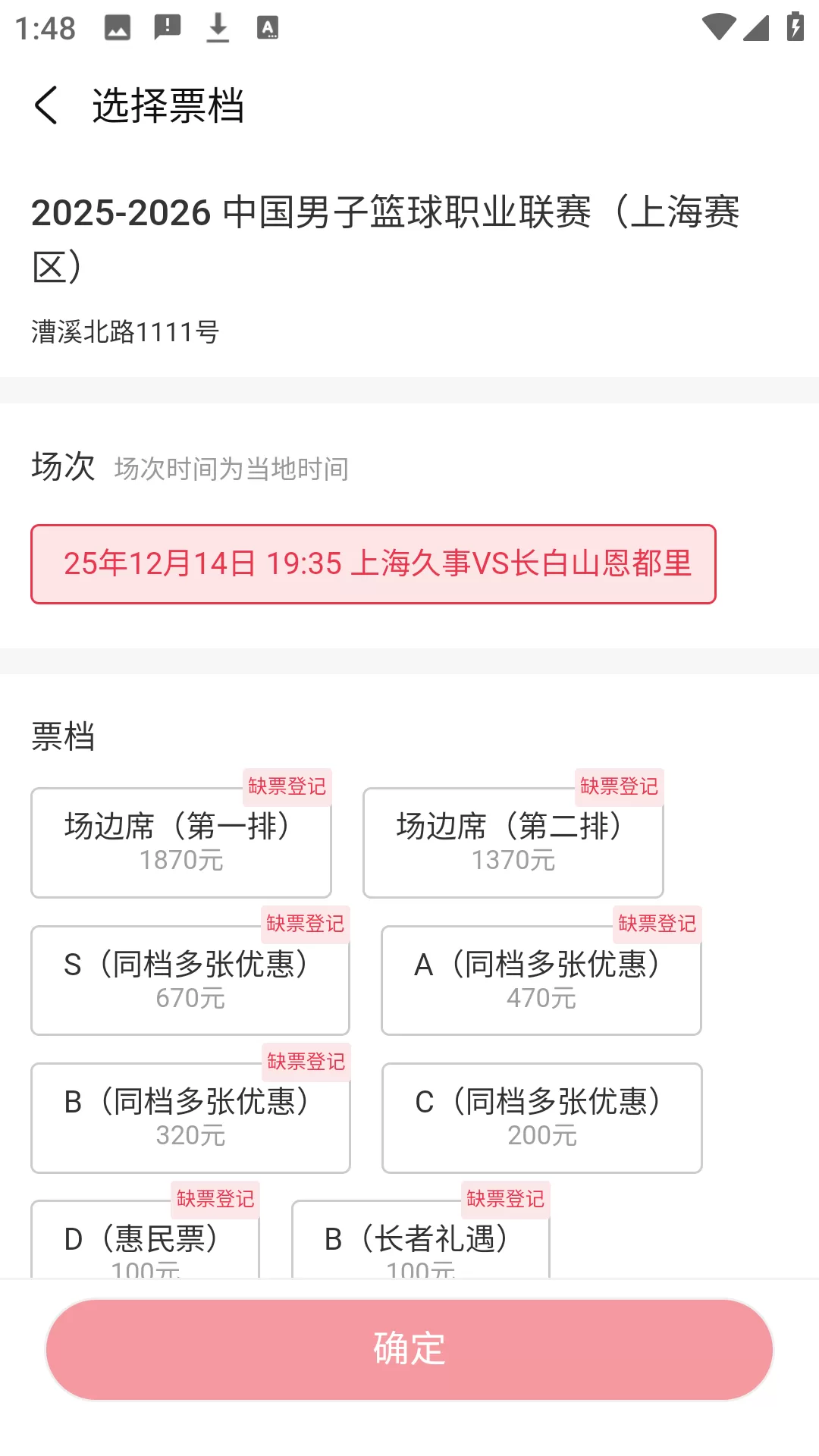The height and width of the screenshot is (1456, 819).
Task: Select the 场边席（第二排）1370元 ticket tier
Action: tap(513, 843)
